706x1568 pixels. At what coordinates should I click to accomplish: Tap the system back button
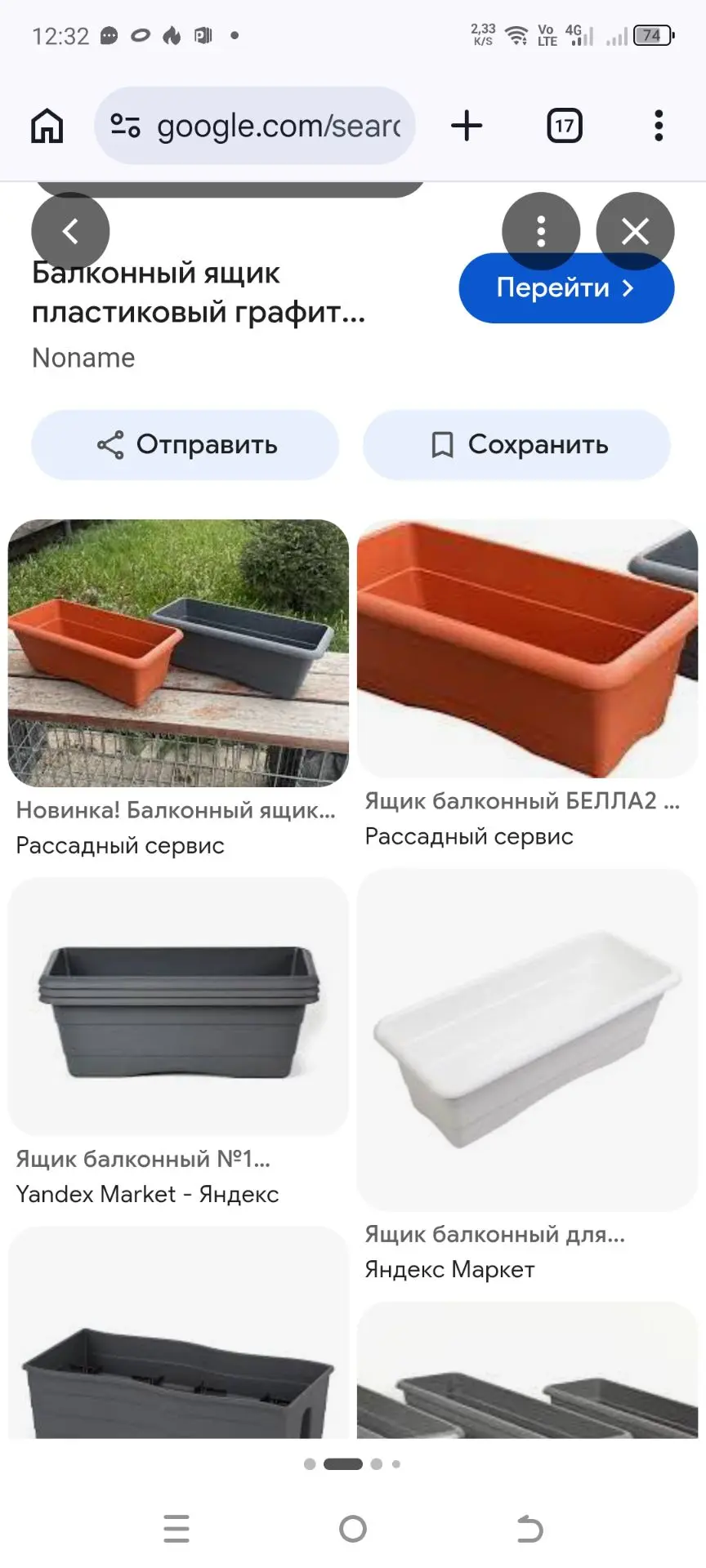(529, 1528)
